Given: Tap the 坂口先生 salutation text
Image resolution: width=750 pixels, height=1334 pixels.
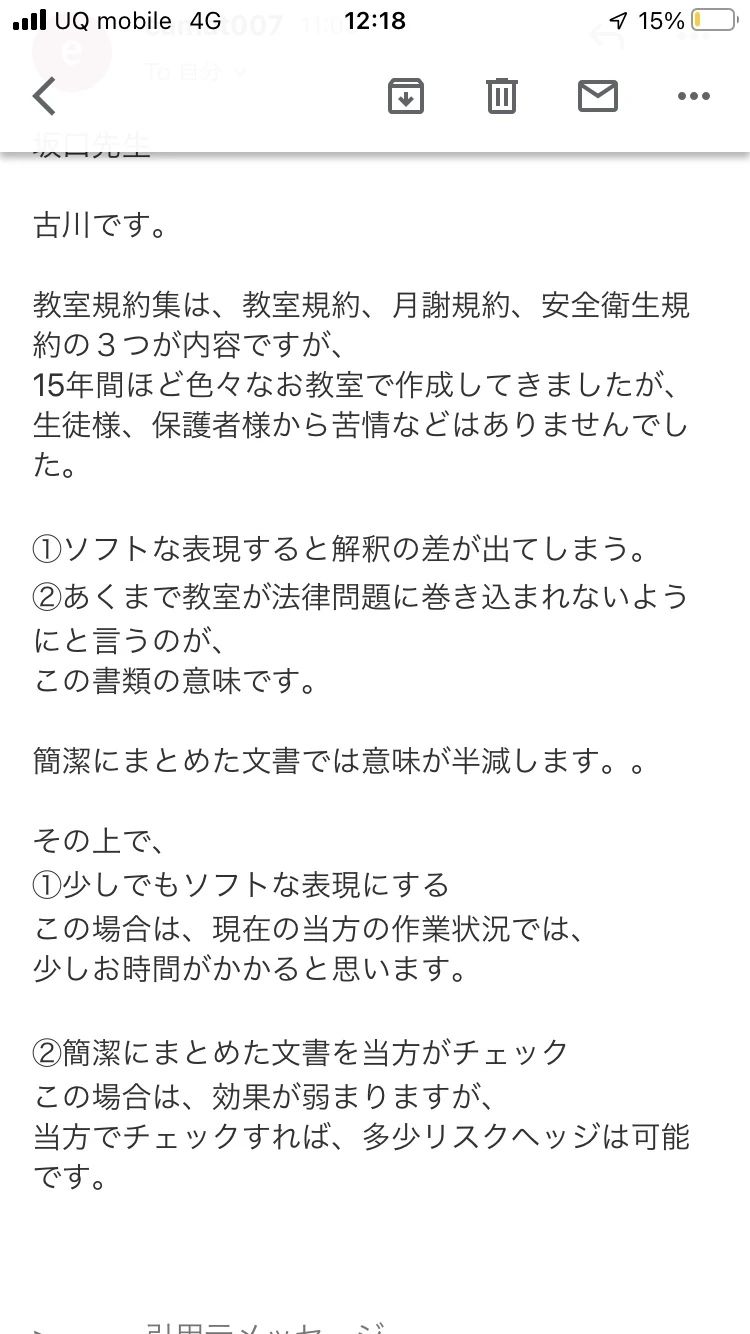Looking at the screenshot, I should [x=90, y=145].
